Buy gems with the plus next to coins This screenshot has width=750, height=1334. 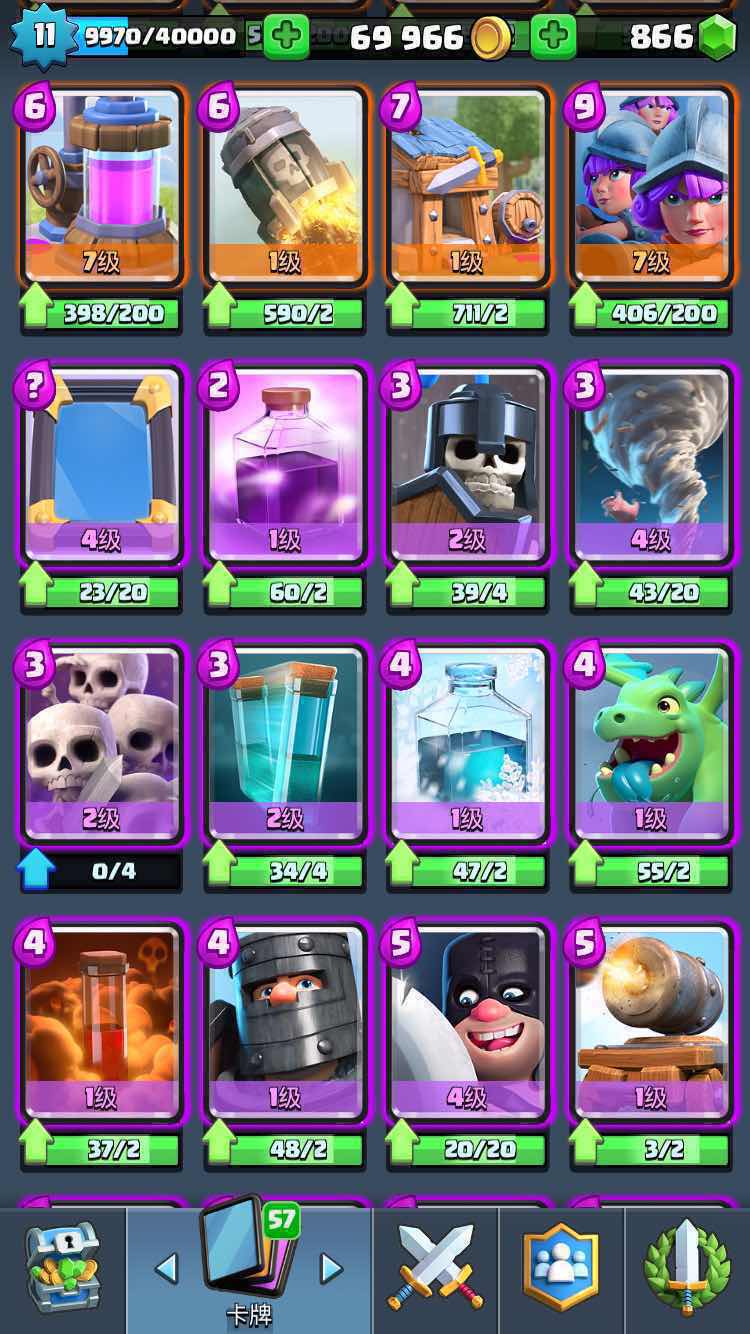pos(553,37)
